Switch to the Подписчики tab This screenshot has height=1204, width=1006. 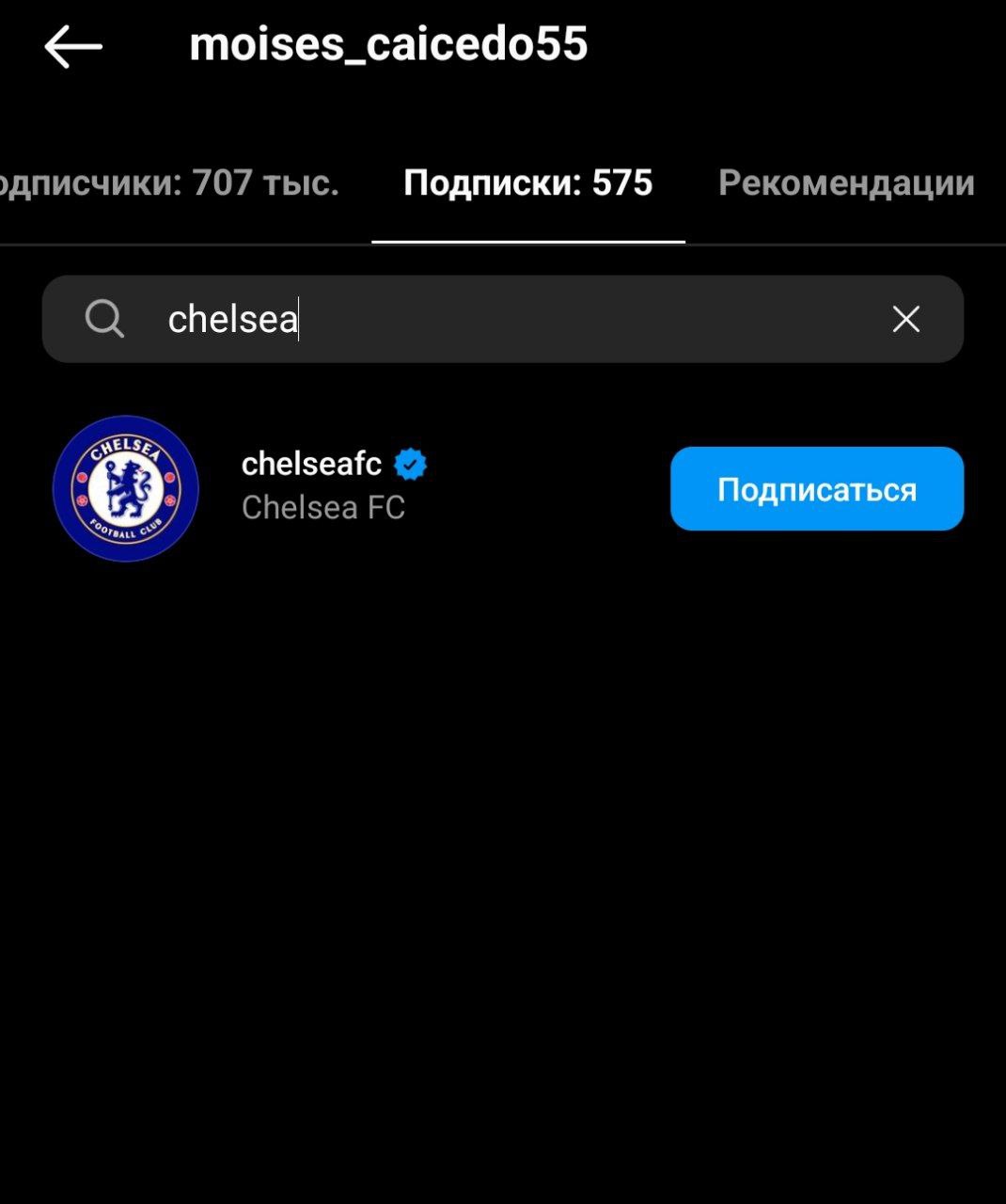tap(169, 182)
